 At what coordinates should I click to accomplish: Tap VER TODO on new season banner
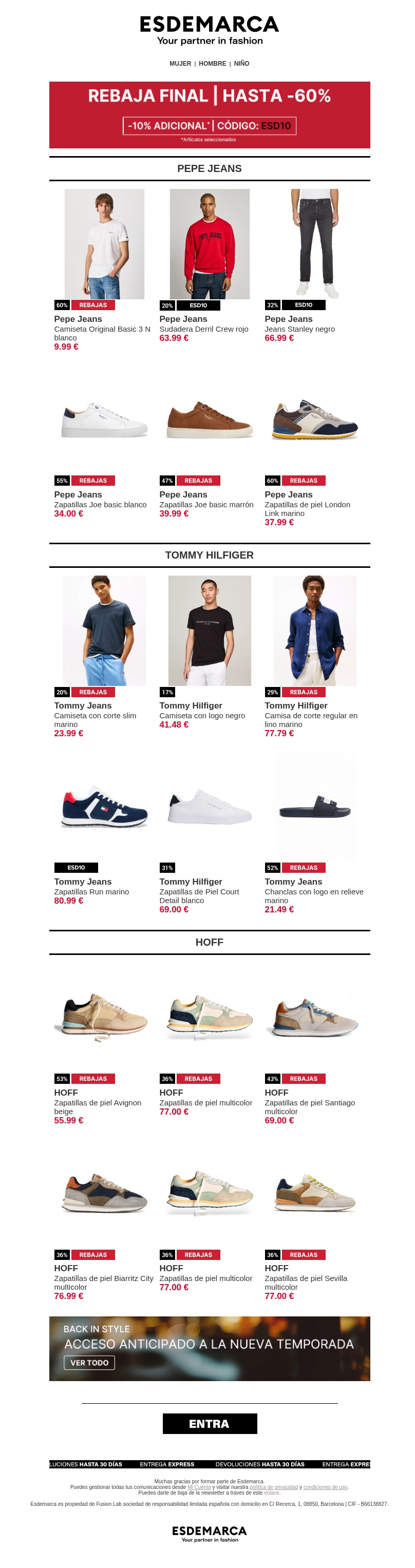click(x=89, y=1362)
